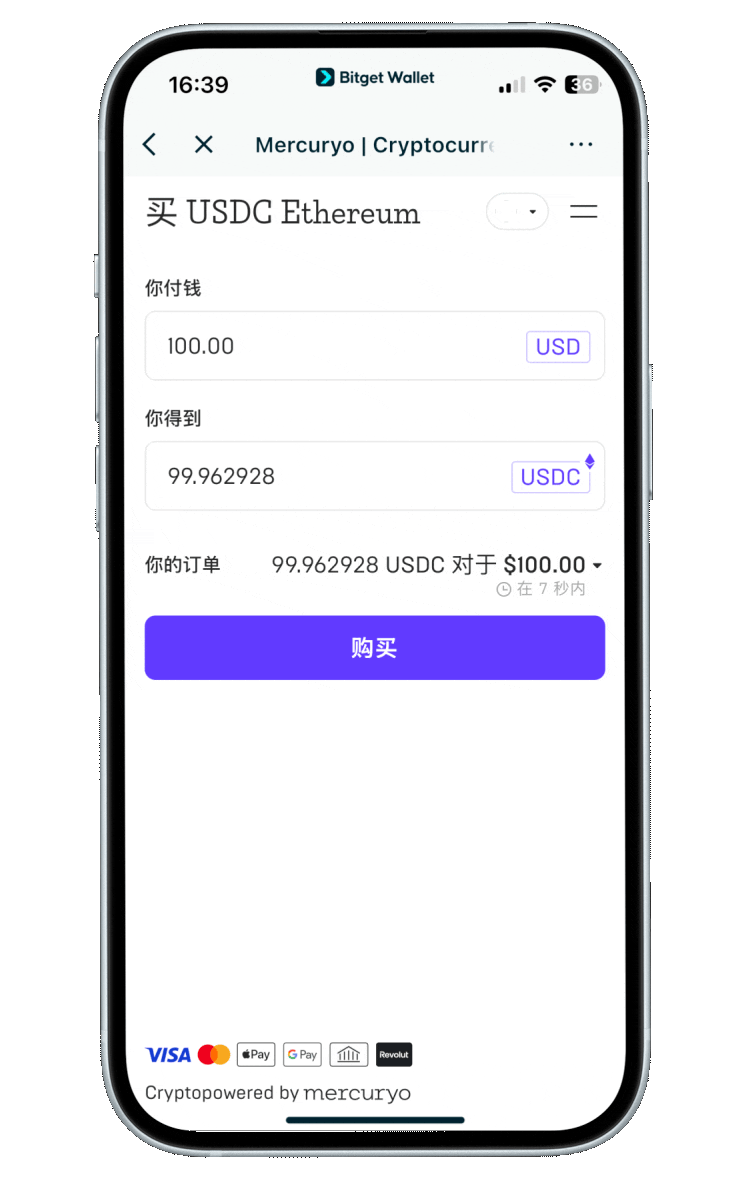This screenshot has width=750, height=1180.
Task: Change the USD payment currency
Action: point(557,347)
